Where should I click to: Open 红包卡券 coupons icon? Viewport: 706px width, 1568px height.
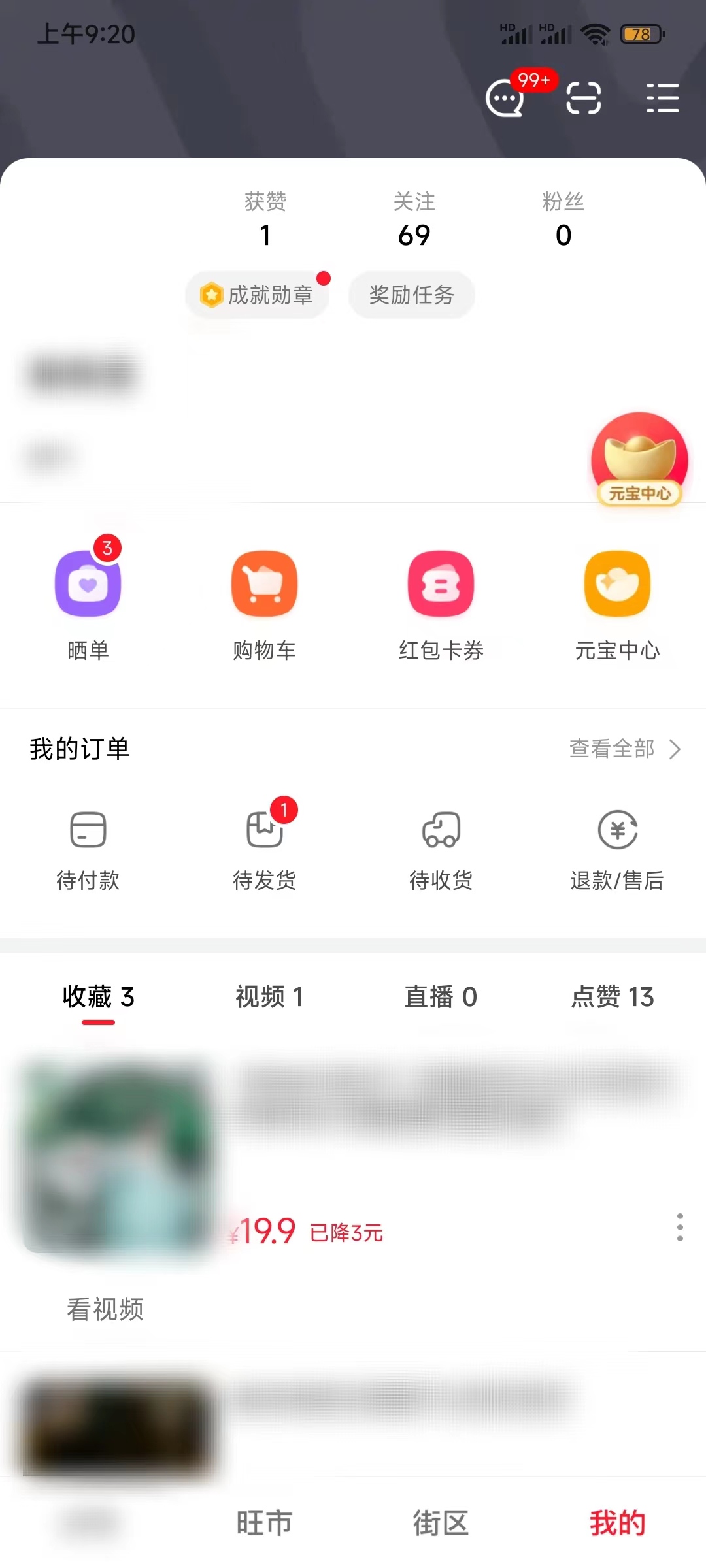click(441, 583)
